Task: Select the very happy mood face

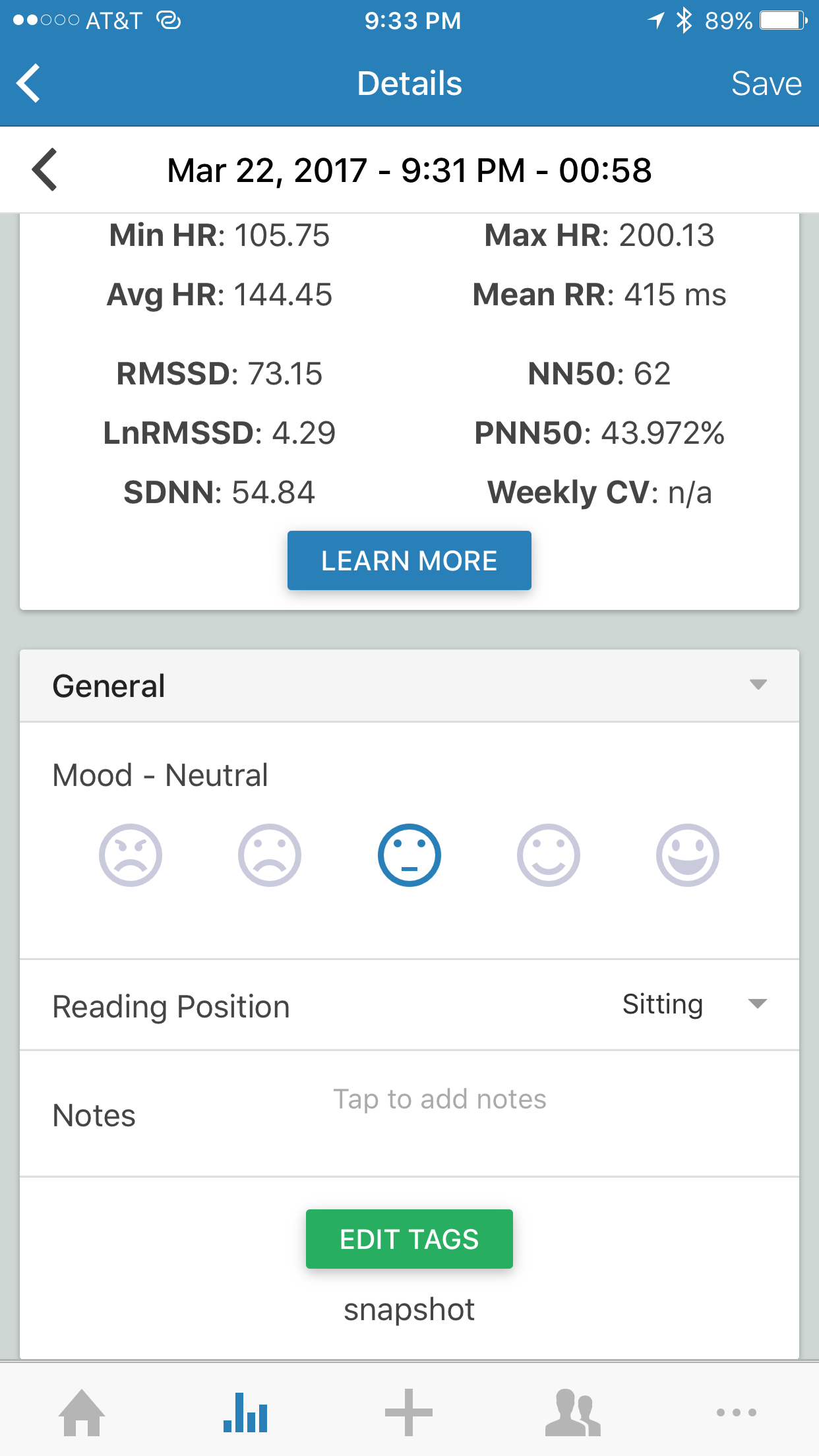Action: 688,855
